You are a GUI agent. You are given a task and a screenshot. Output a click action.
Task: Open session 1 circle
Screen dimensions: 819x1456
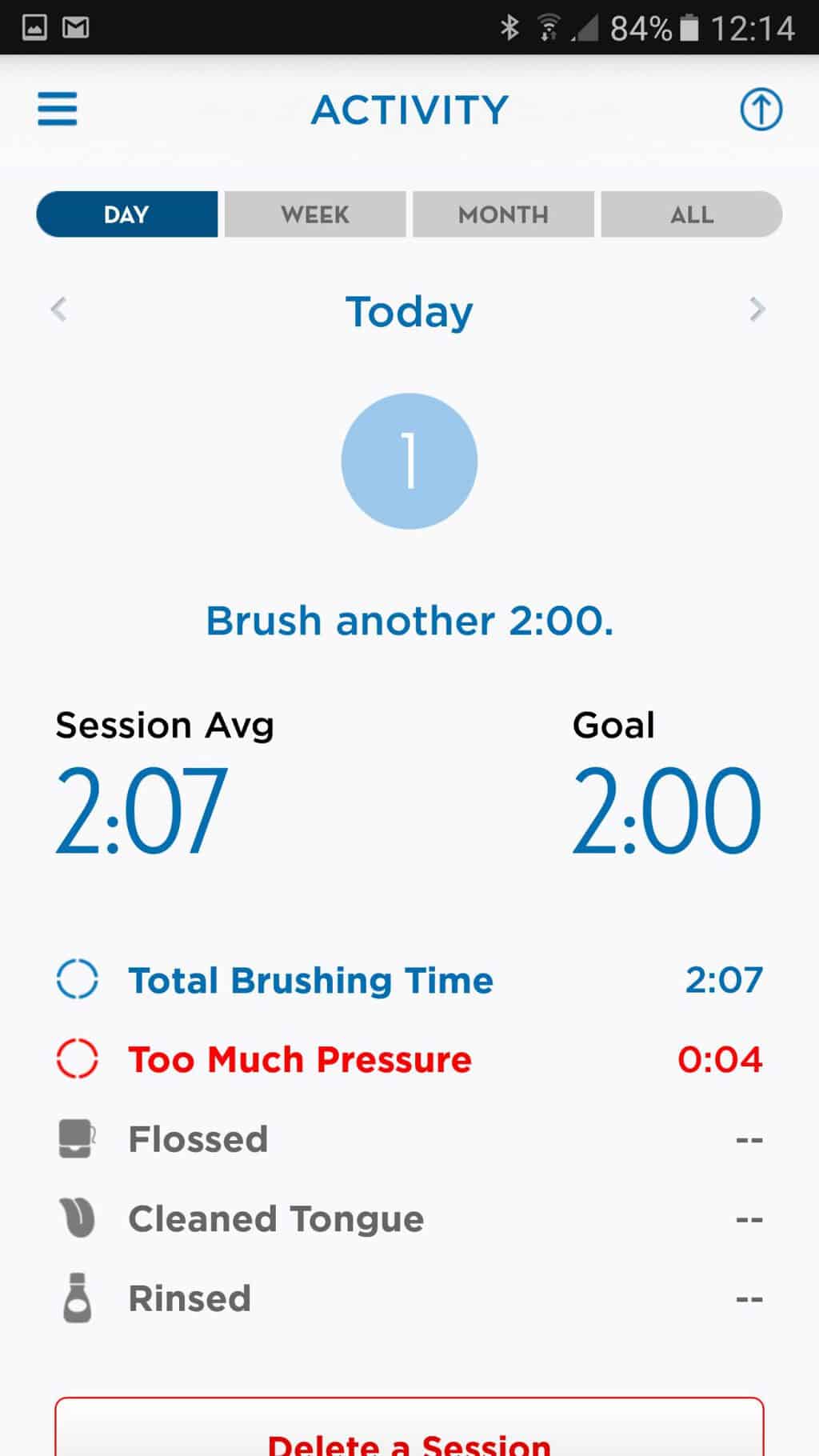pyautogui.click(x=409, y=462)
